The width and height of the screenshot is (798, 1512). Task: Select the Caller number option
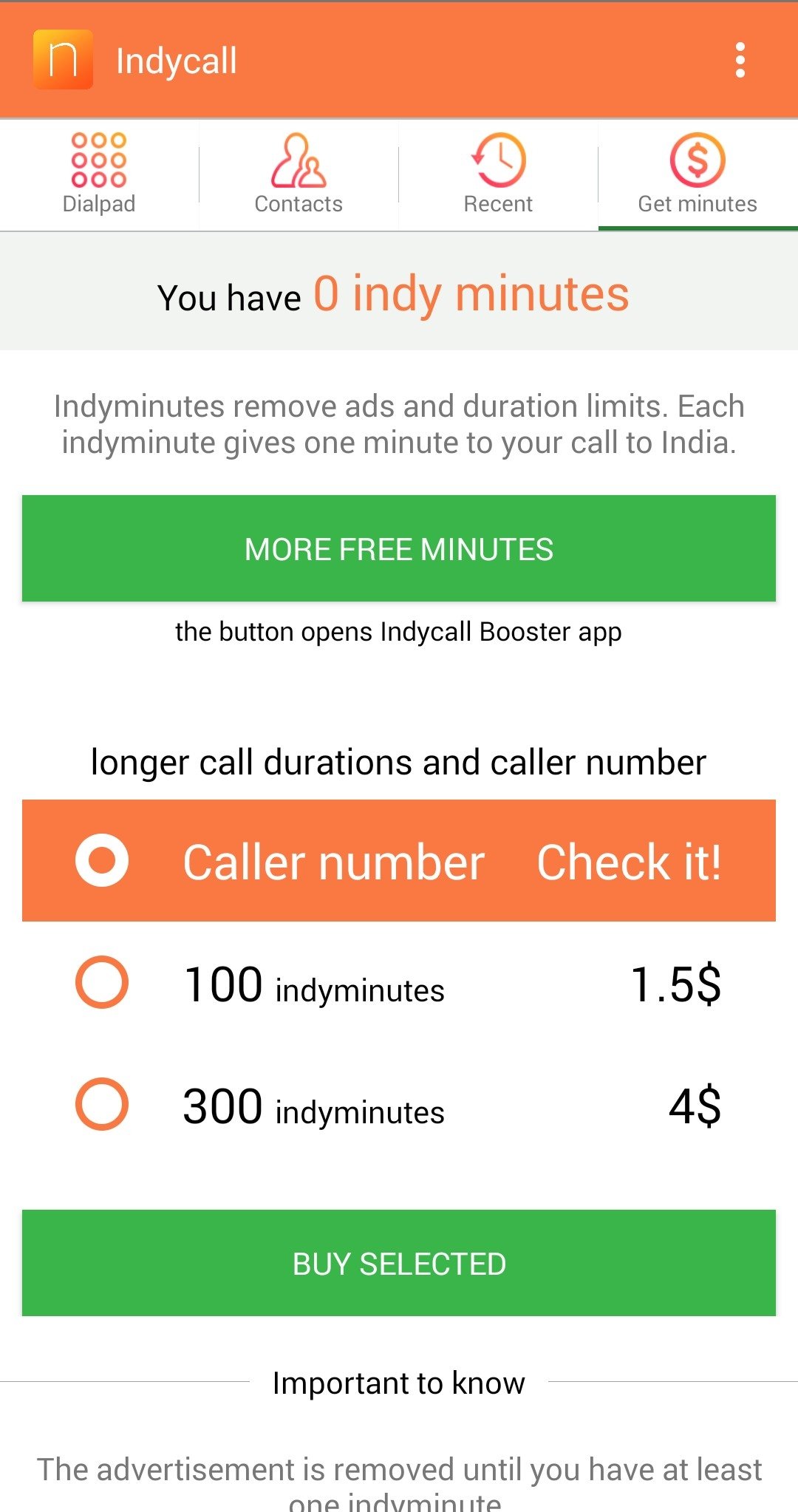tap(399, 861)
